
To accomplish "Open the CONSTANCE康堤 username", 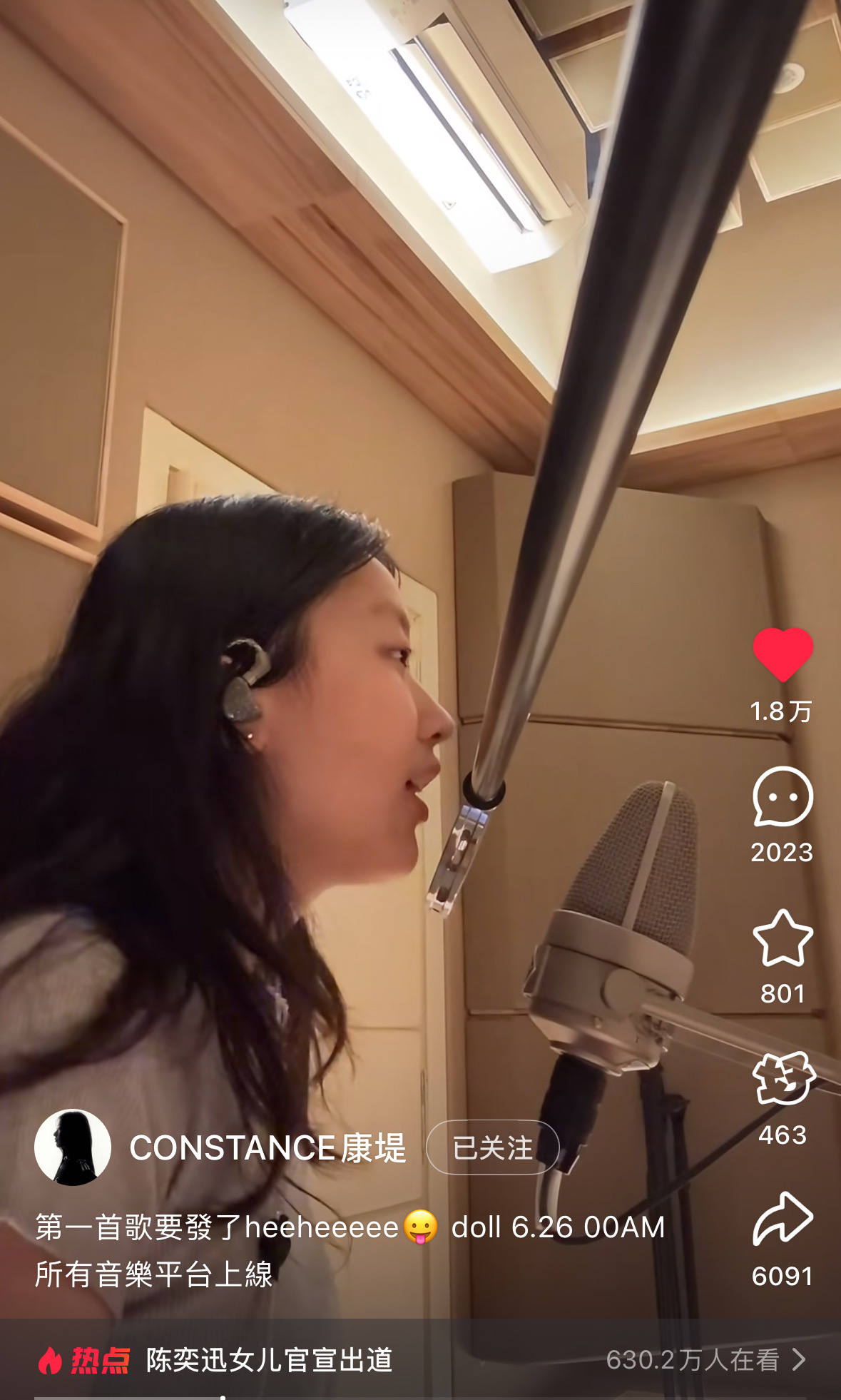I will 267,1148.
